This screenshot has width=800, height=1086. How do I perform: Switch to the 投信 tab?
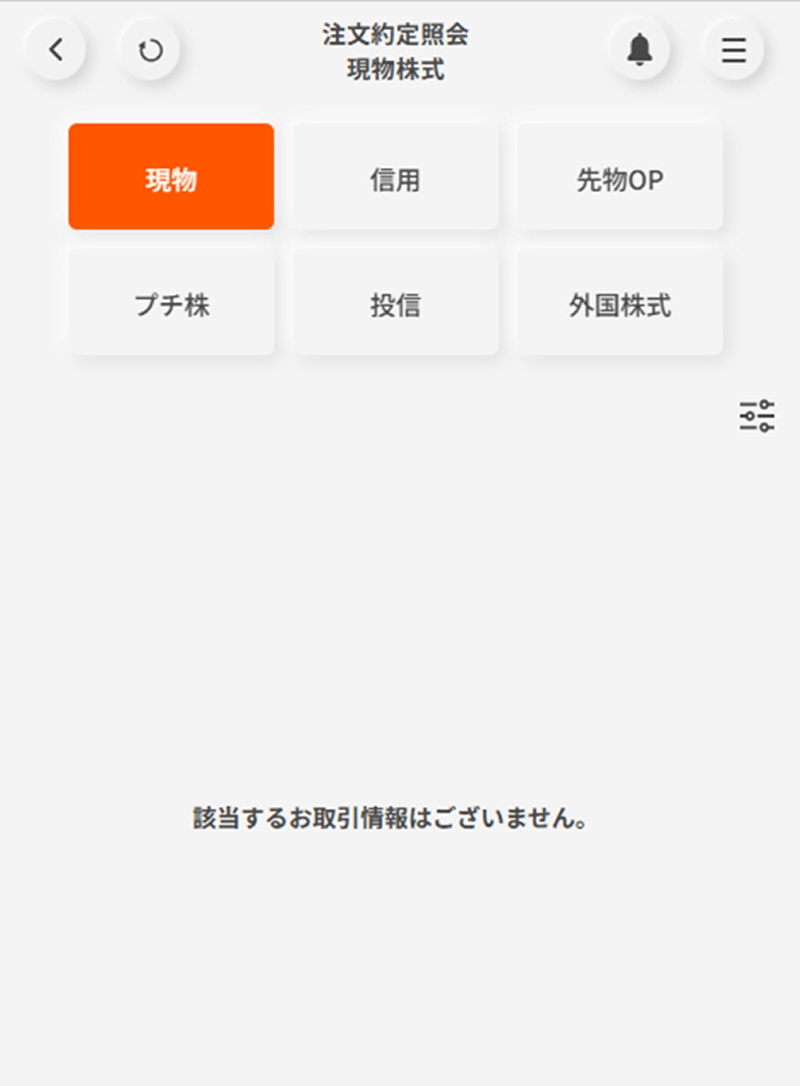point(395,304)
